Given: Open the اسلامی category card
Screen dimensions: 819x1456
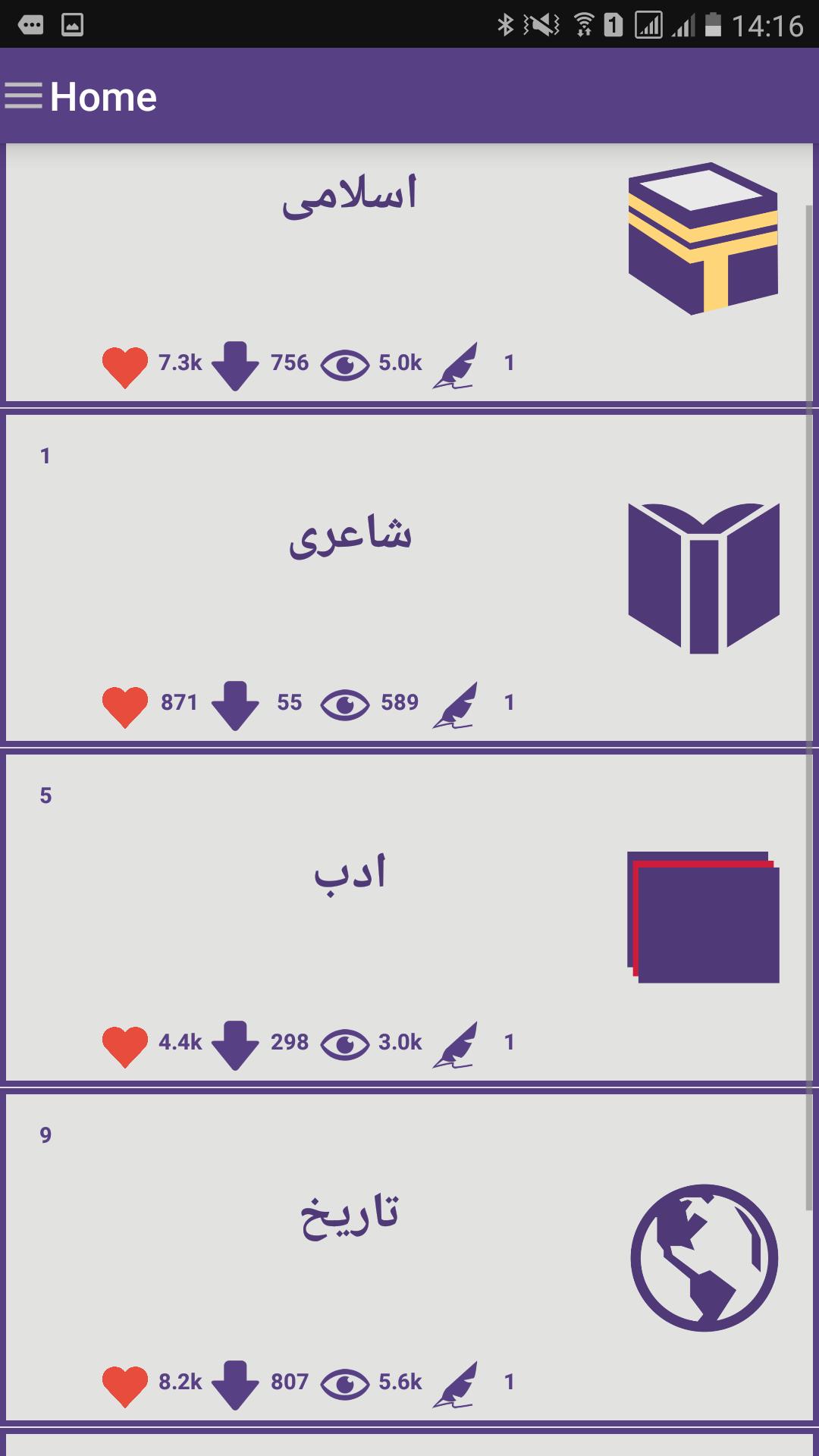Looking at the screenshot, I should 349,195.
